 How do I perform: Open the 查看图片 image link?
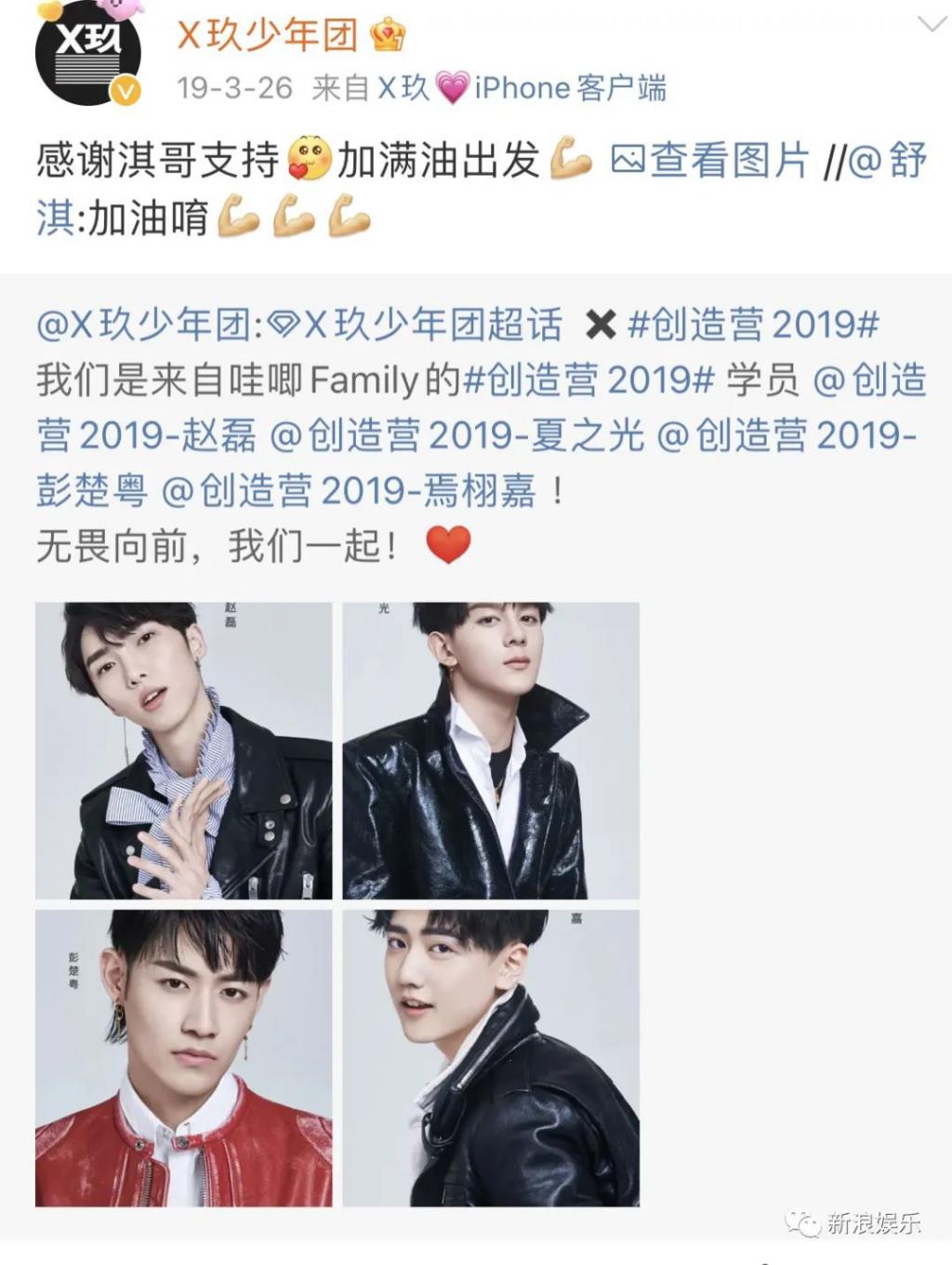tap(710, 161)
